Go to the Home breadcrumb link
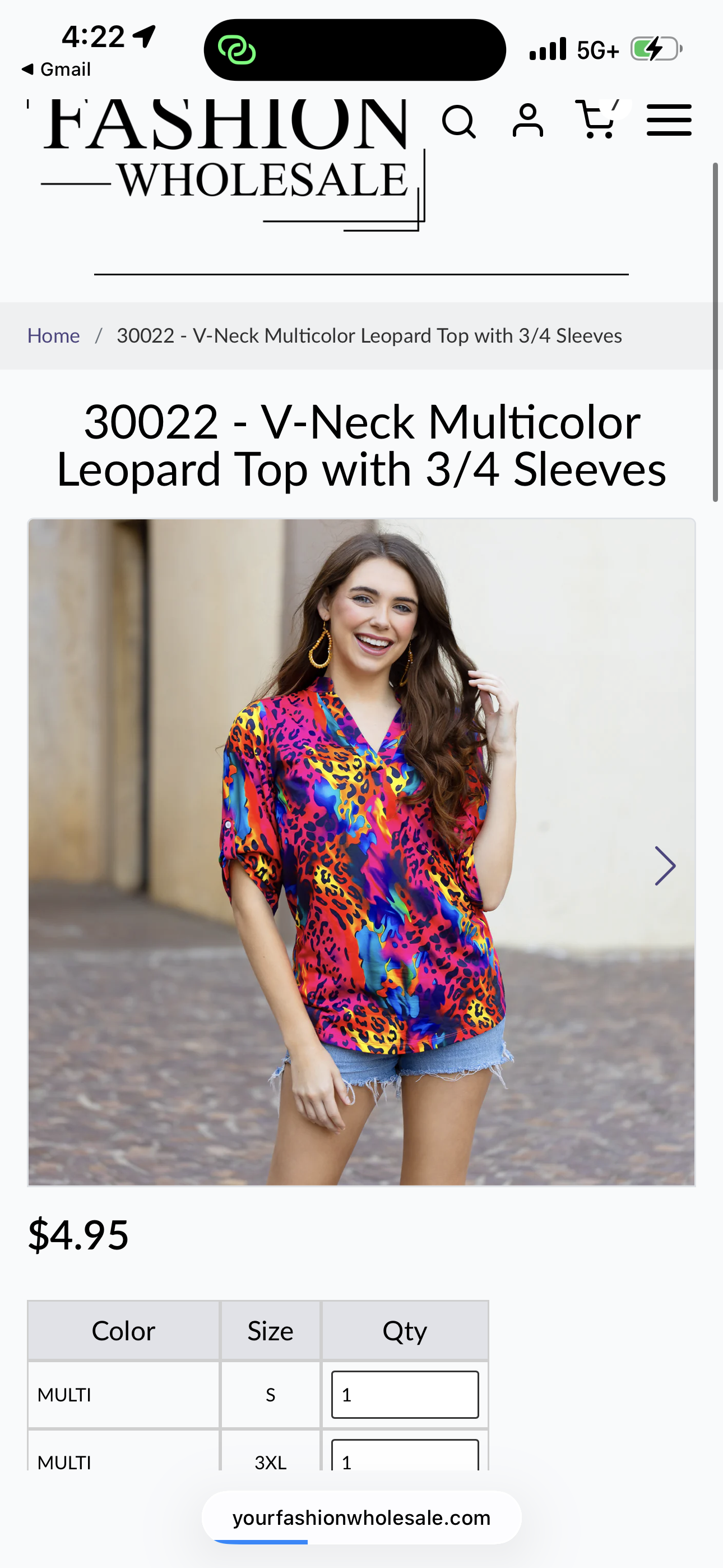 (54, 335)
